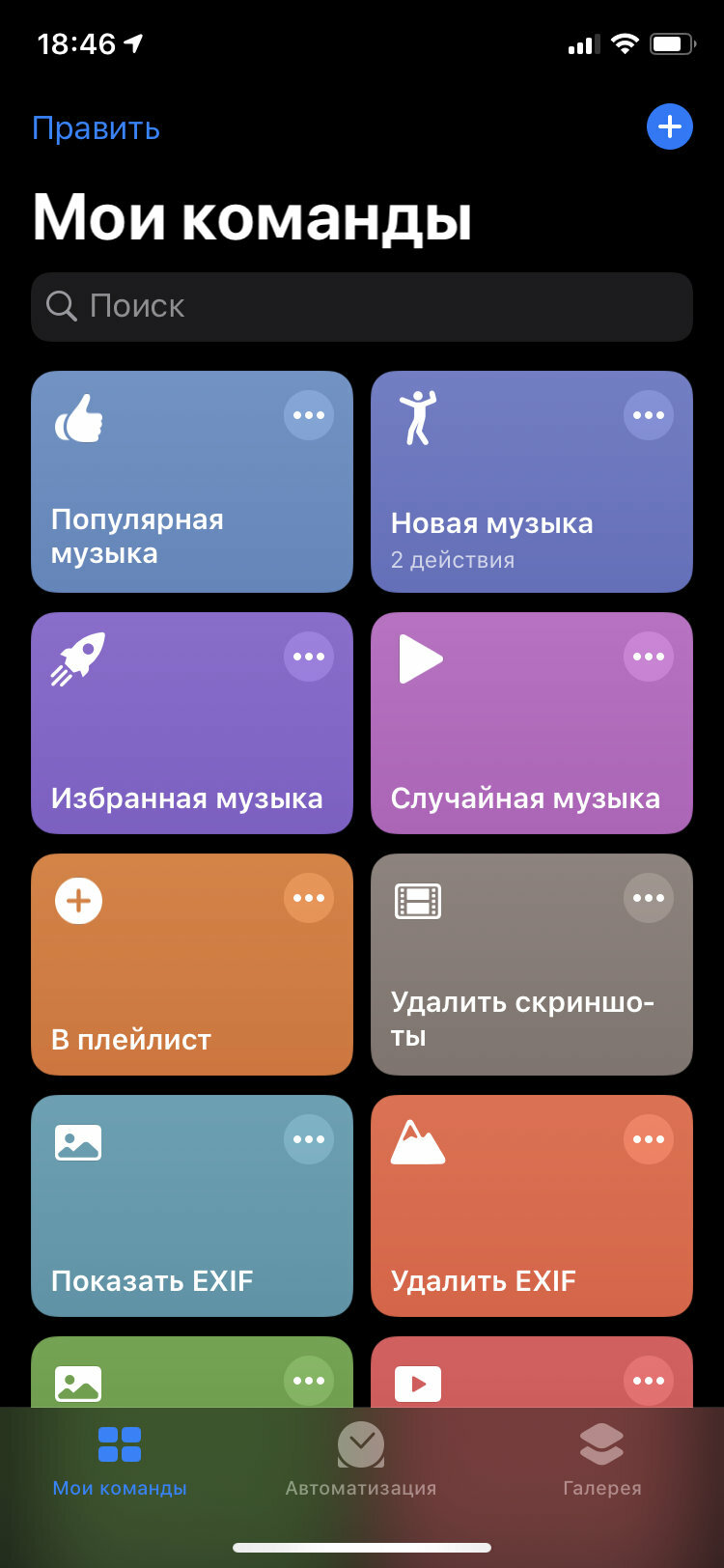Open the ellipsis on Показать EXIF

pyautogui.click(x=309, y=1139)
